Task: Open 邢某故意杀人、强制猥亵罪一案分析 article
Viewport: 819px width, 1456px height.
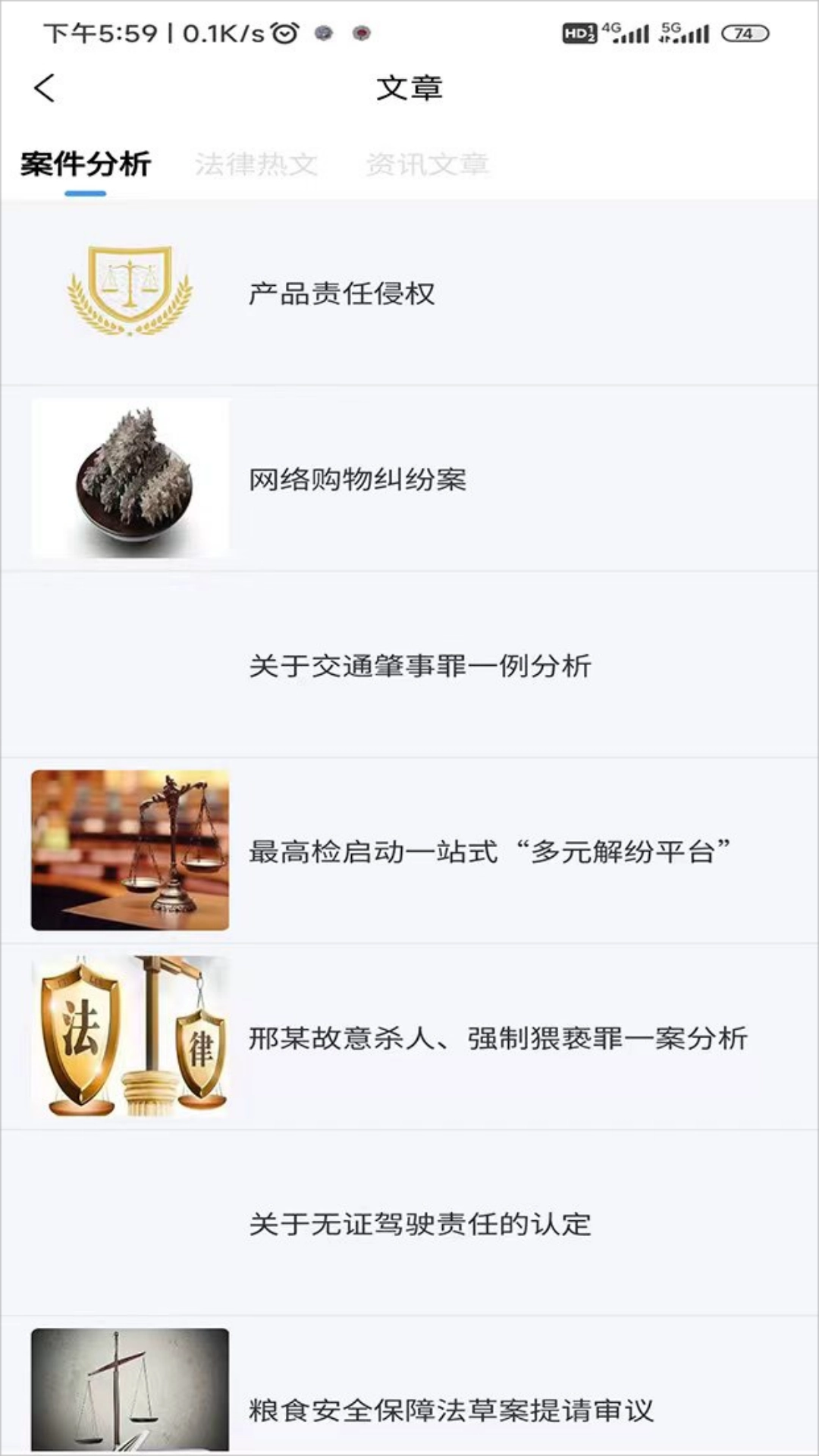Action: tap(497, 1040)
